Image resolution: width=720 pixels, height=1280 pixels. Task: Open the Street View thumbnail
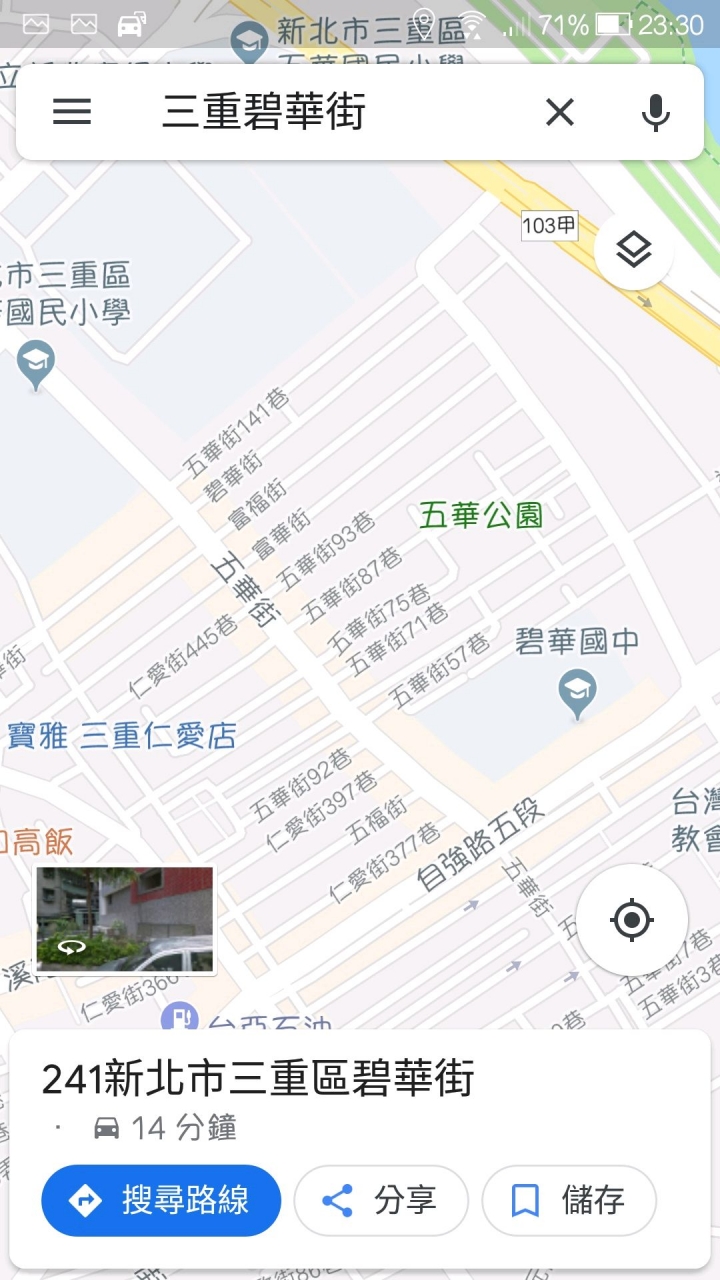pos(125,919)
